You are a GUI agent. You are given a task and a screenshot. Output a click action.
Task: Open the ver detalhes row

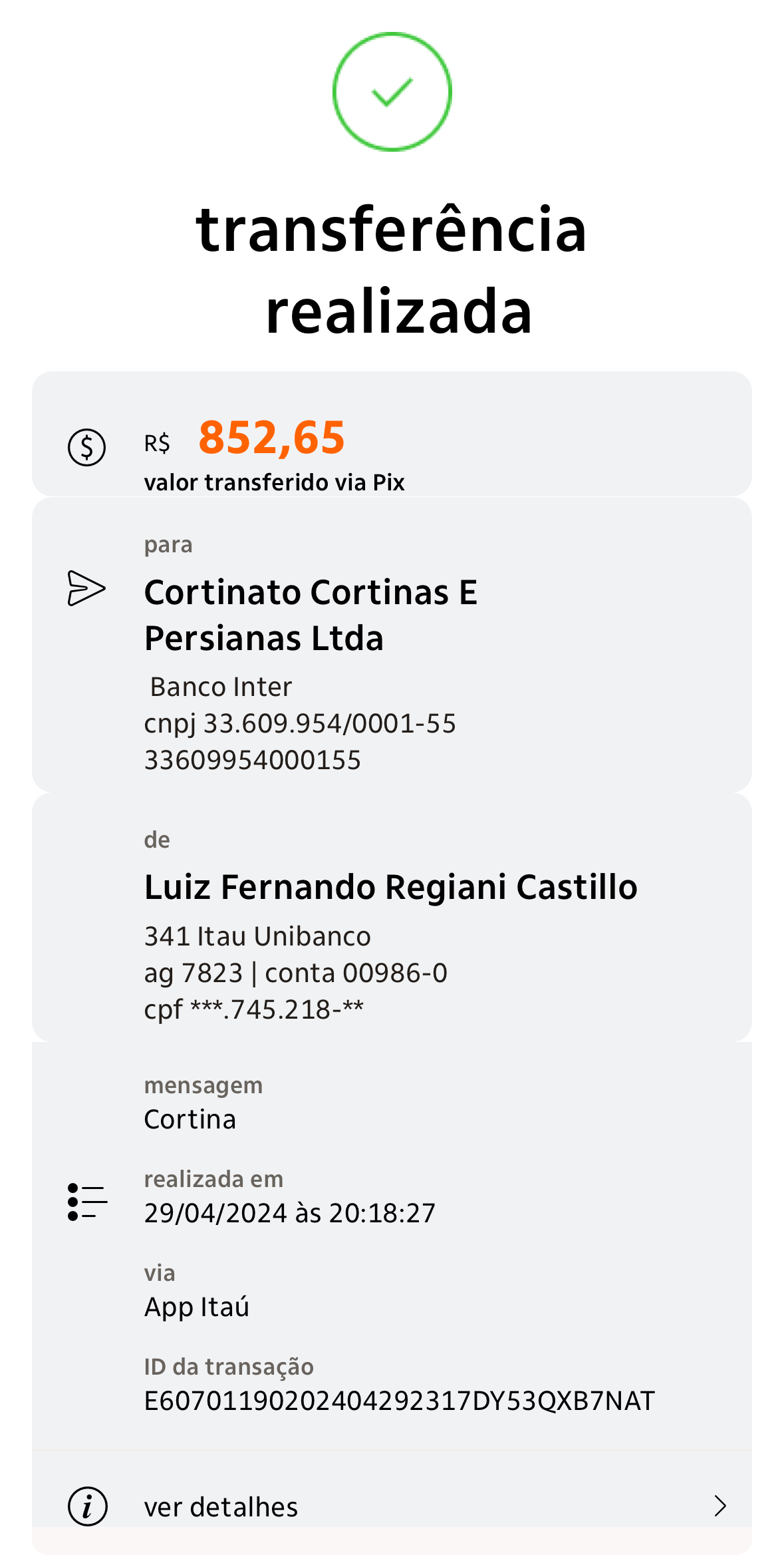392,1505
